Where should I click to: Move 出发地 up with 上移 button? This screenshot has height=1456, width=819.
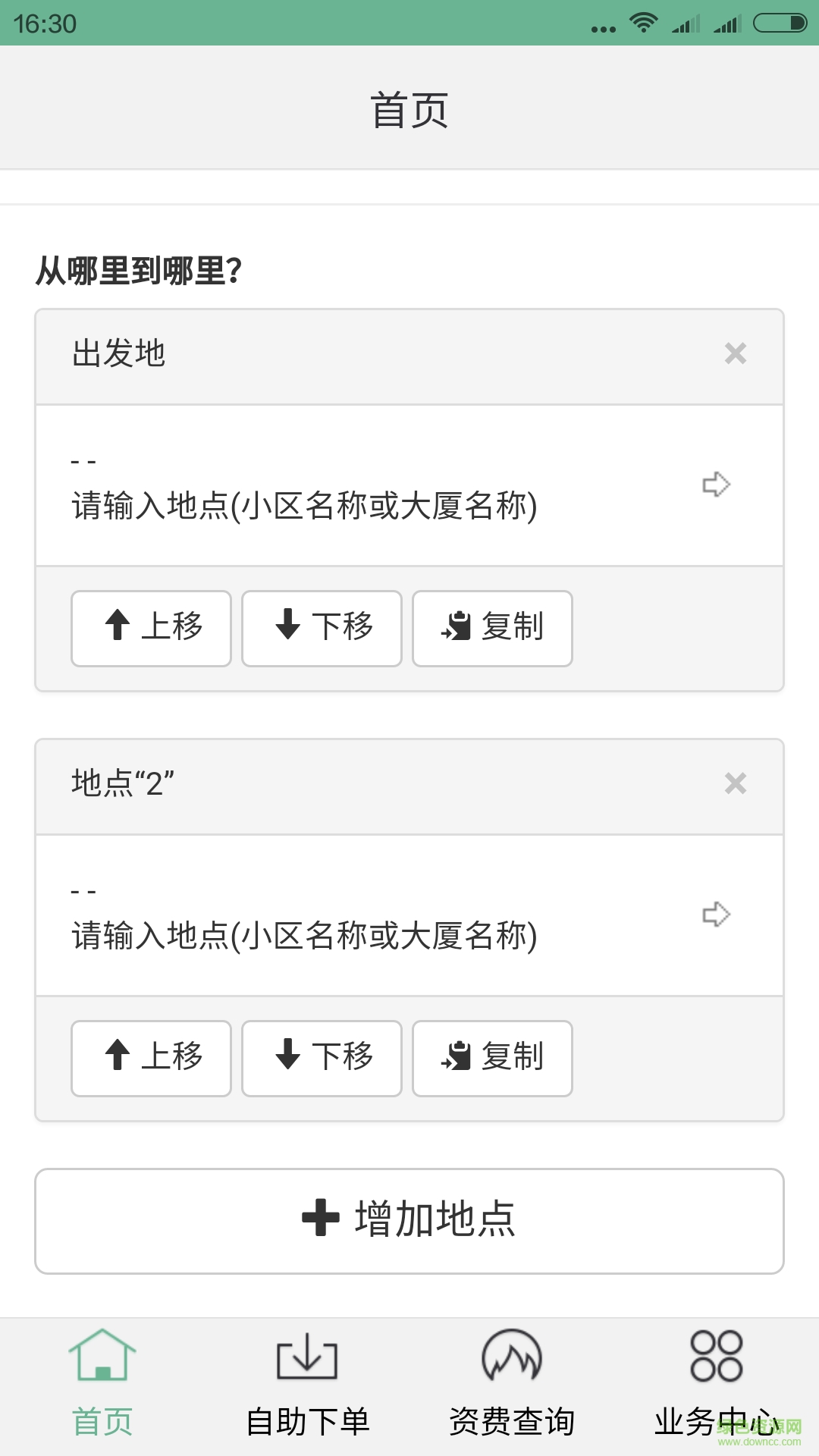(x=150, y=628)
